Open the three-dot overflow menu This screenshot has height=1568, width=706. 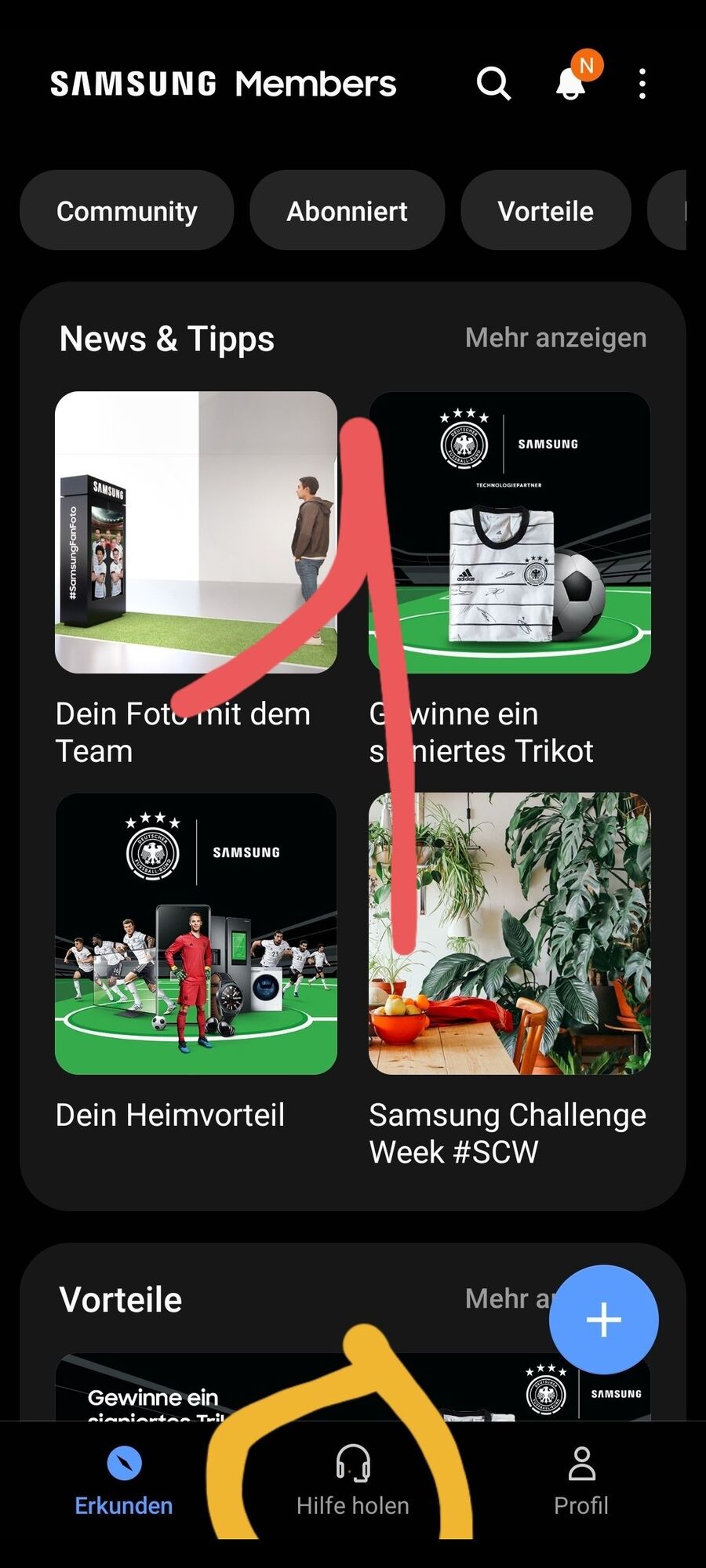[642, 83]
